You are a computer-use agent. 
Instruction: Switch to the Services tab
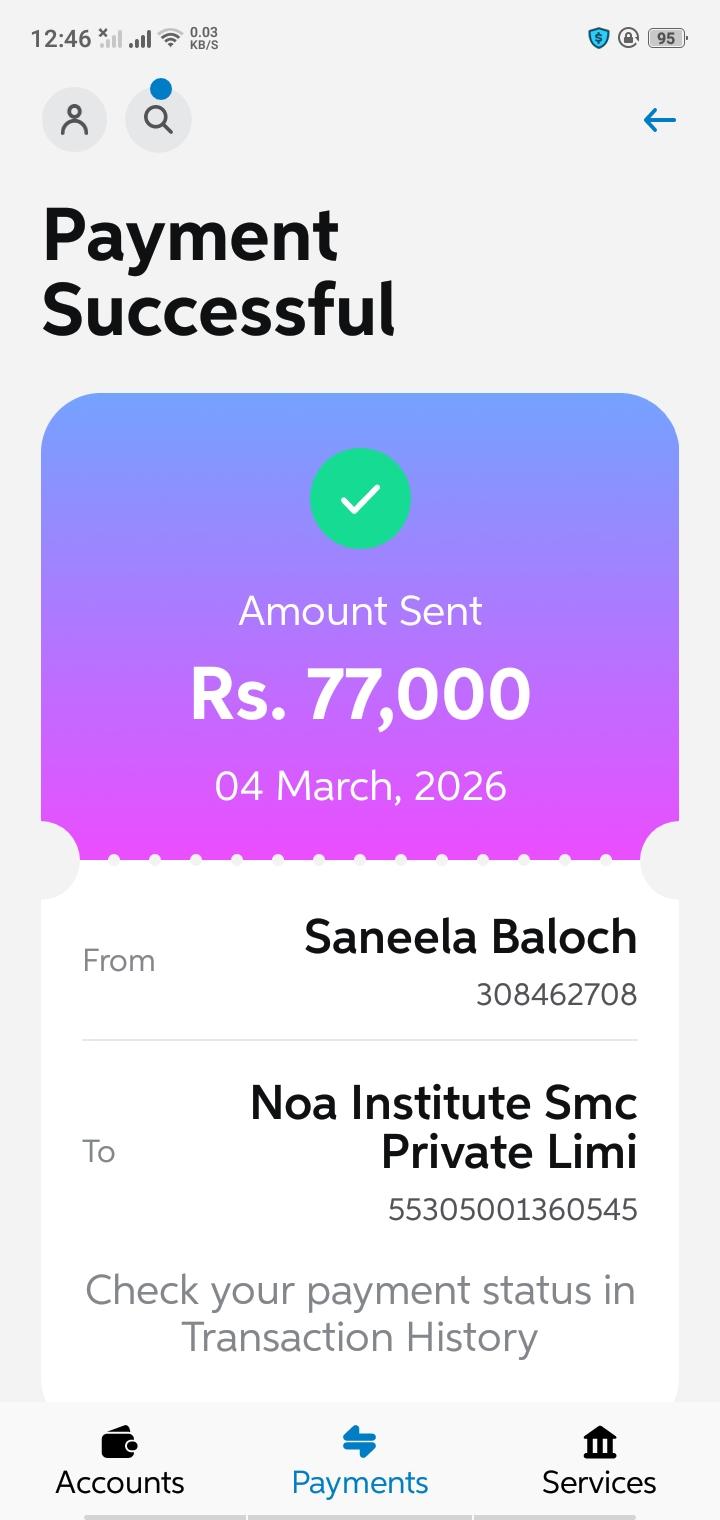pyautogui.click(x=599, y=1461)
